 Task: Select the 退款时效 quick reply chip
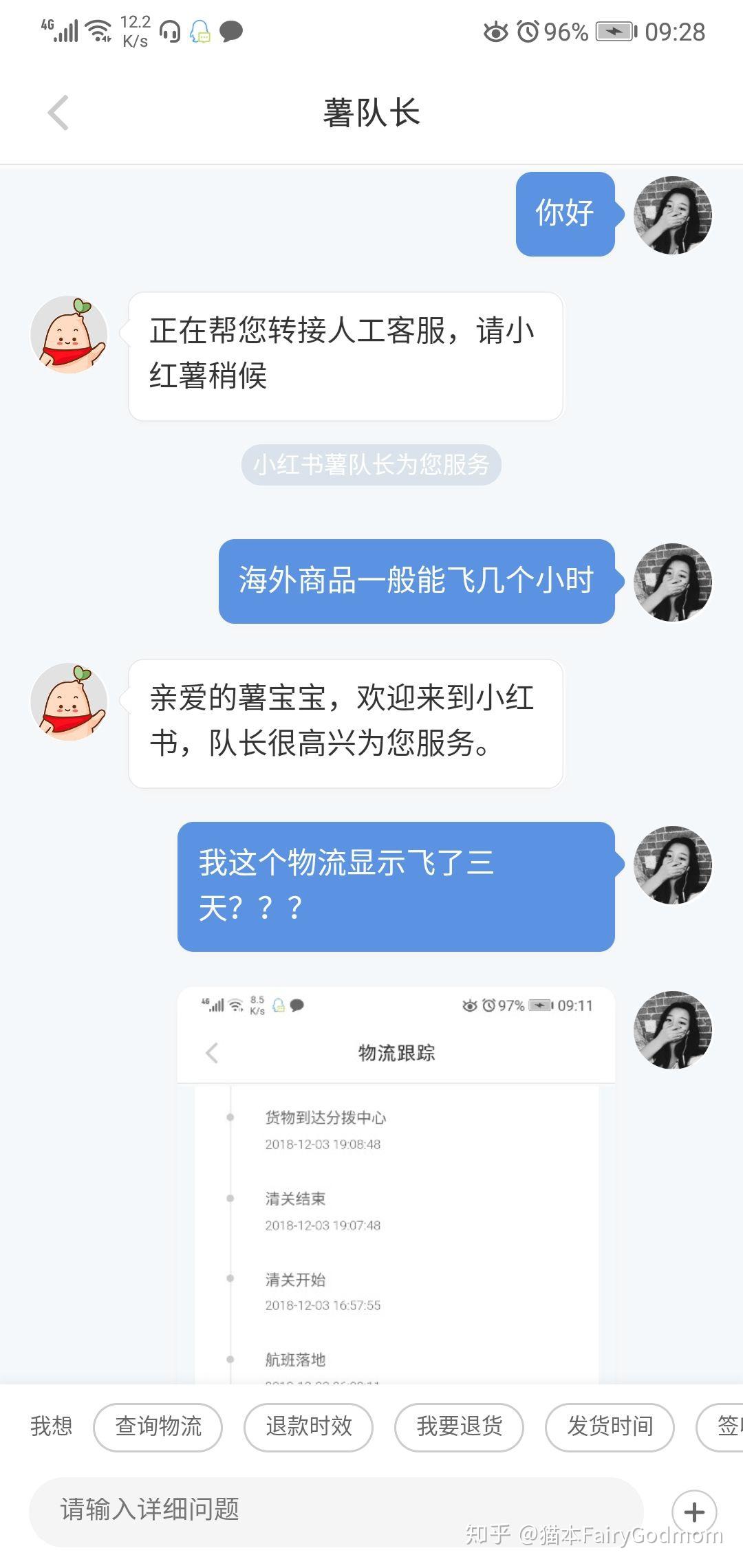(x=308, y=1426)
